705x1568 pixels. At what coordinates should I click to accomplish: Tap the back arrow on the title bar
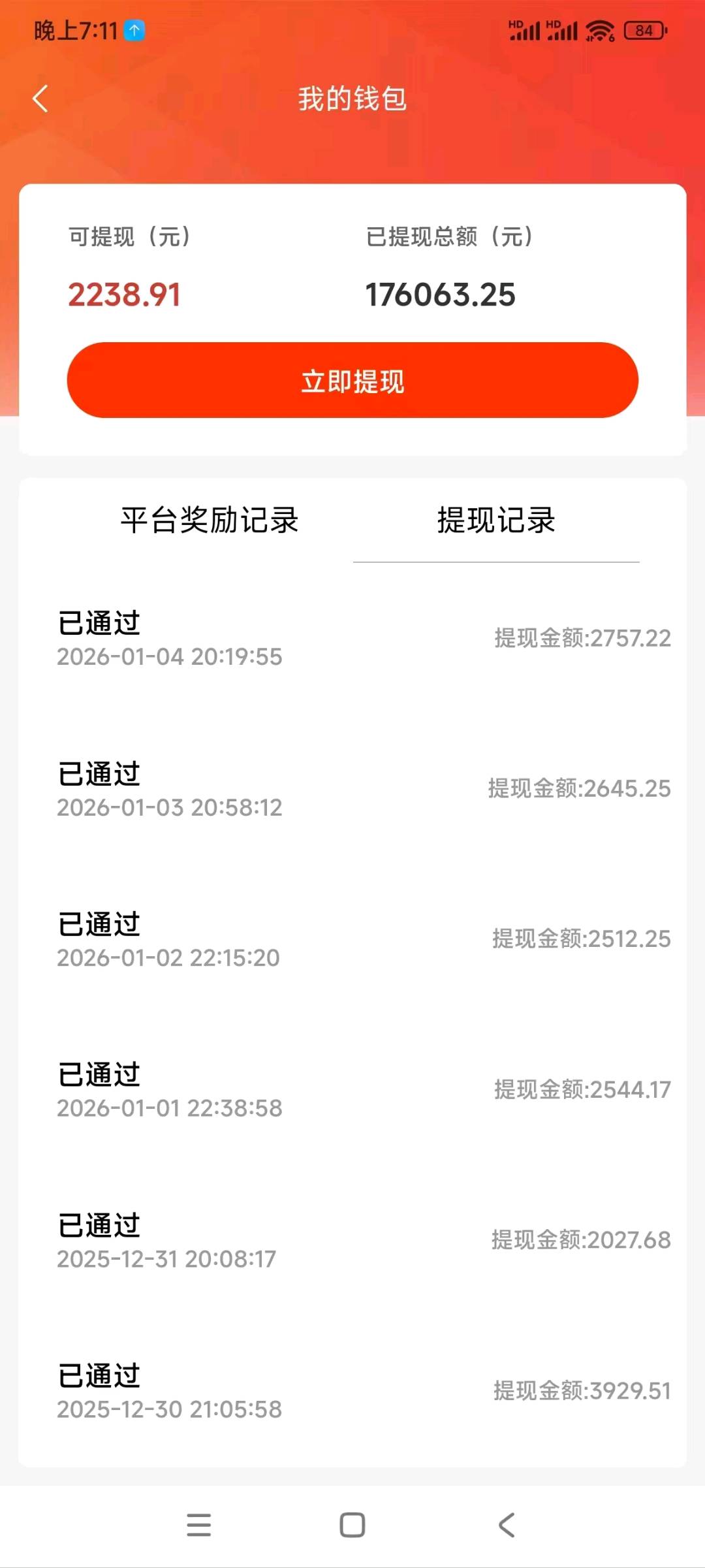[40, 99]
